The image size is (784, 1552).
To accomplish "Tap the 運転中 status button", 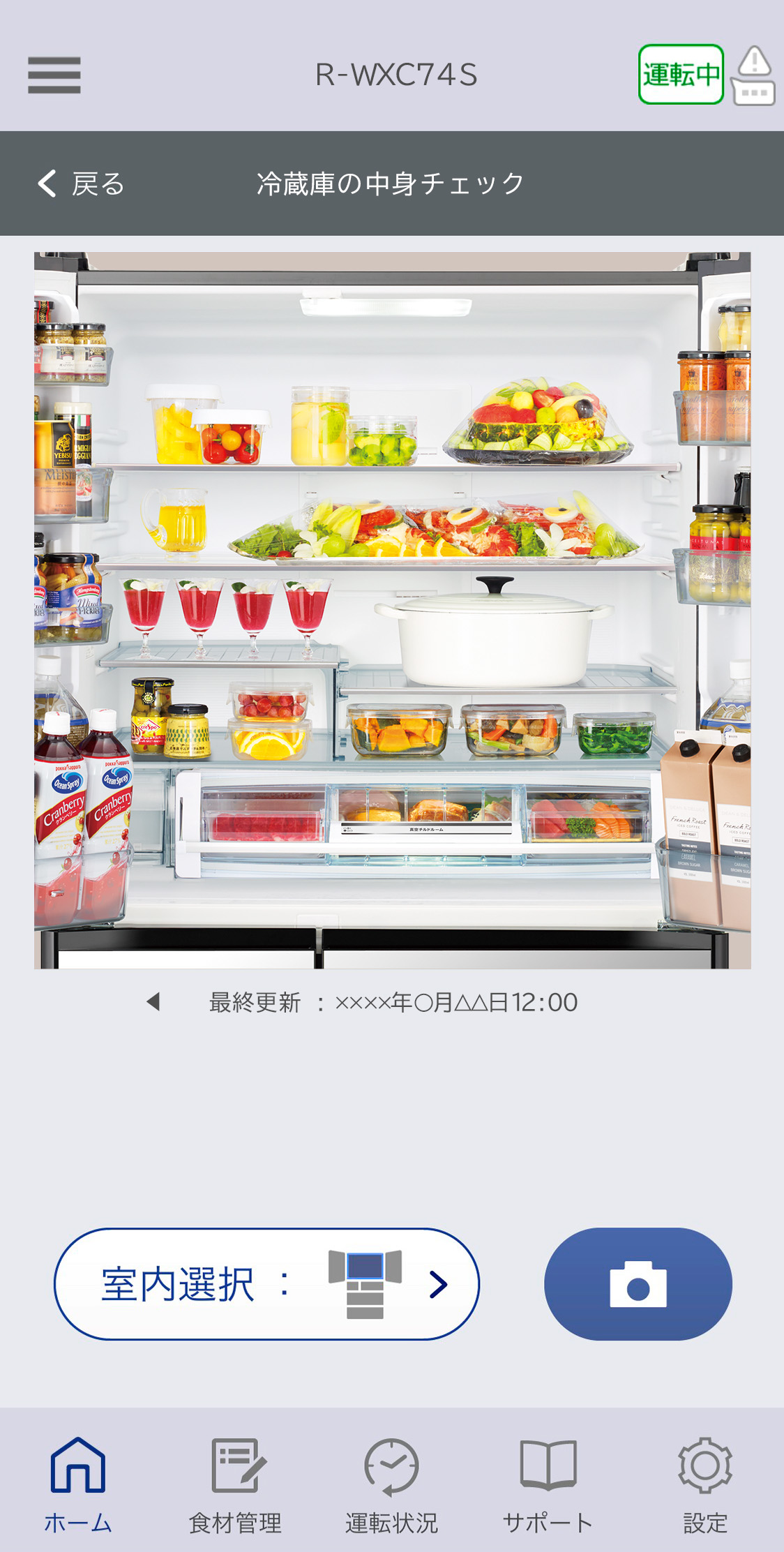I will click(x=680, y=75).
